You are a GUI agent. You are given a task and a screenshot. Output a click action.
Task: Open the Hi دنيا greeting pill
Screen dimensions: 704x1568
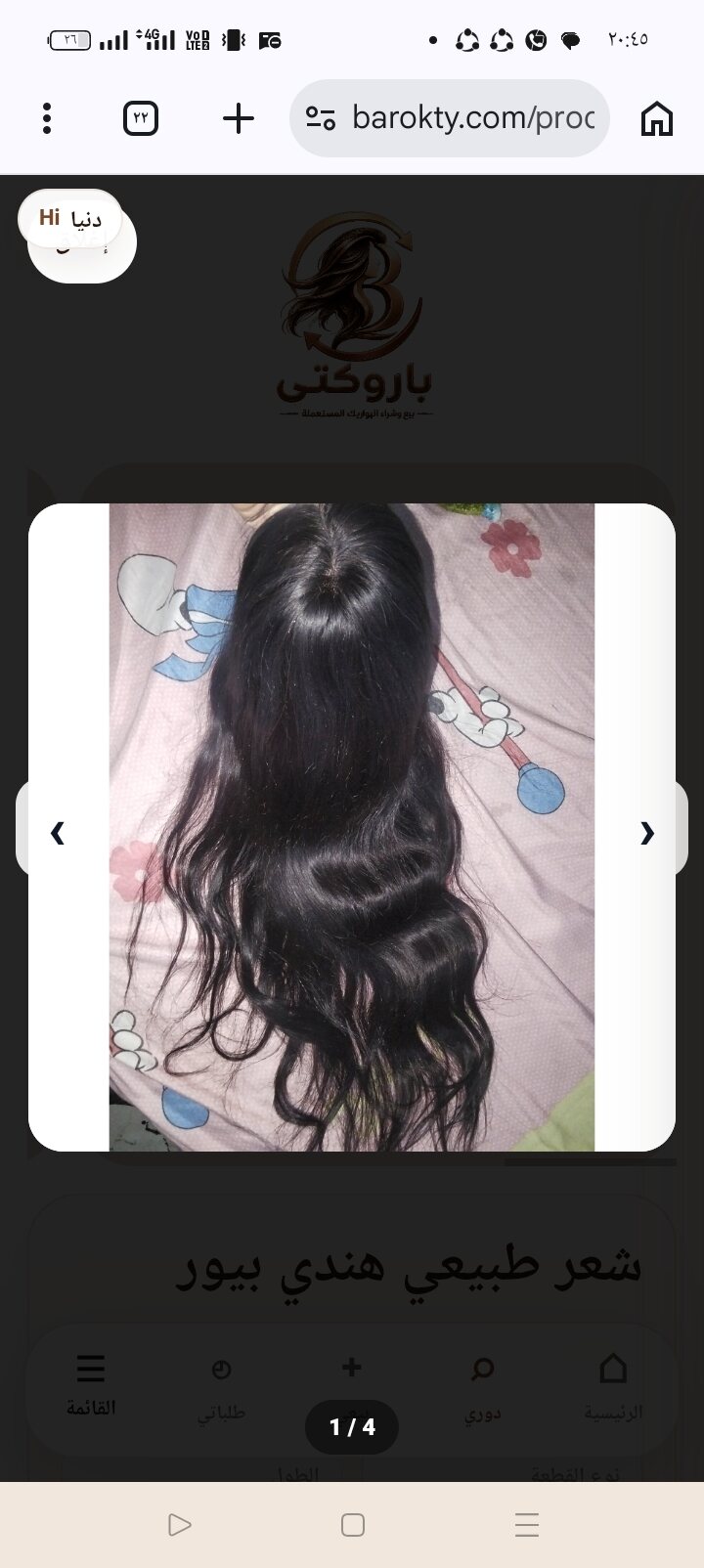tap(69, 217)
